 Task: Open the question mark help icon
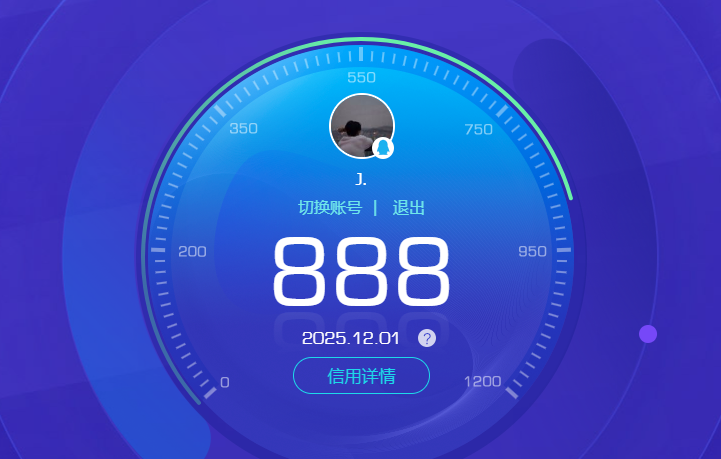pyautogui.click(x=427, y=338)
